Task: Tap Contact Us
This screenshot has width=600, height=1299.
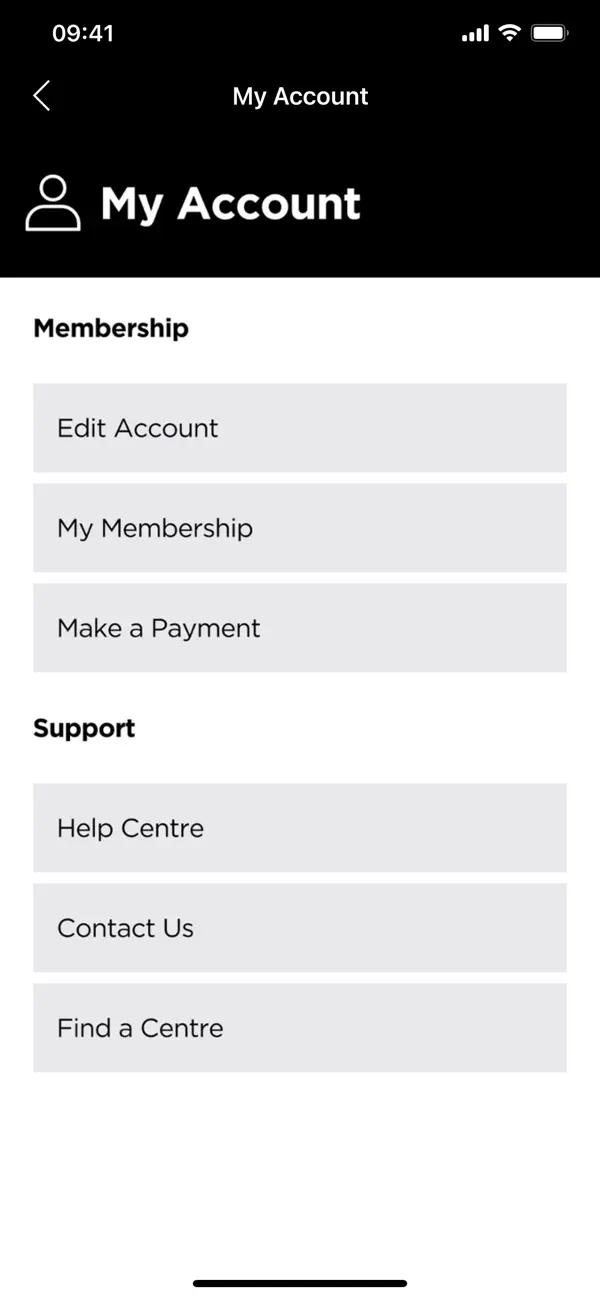Action: point(300,928)
